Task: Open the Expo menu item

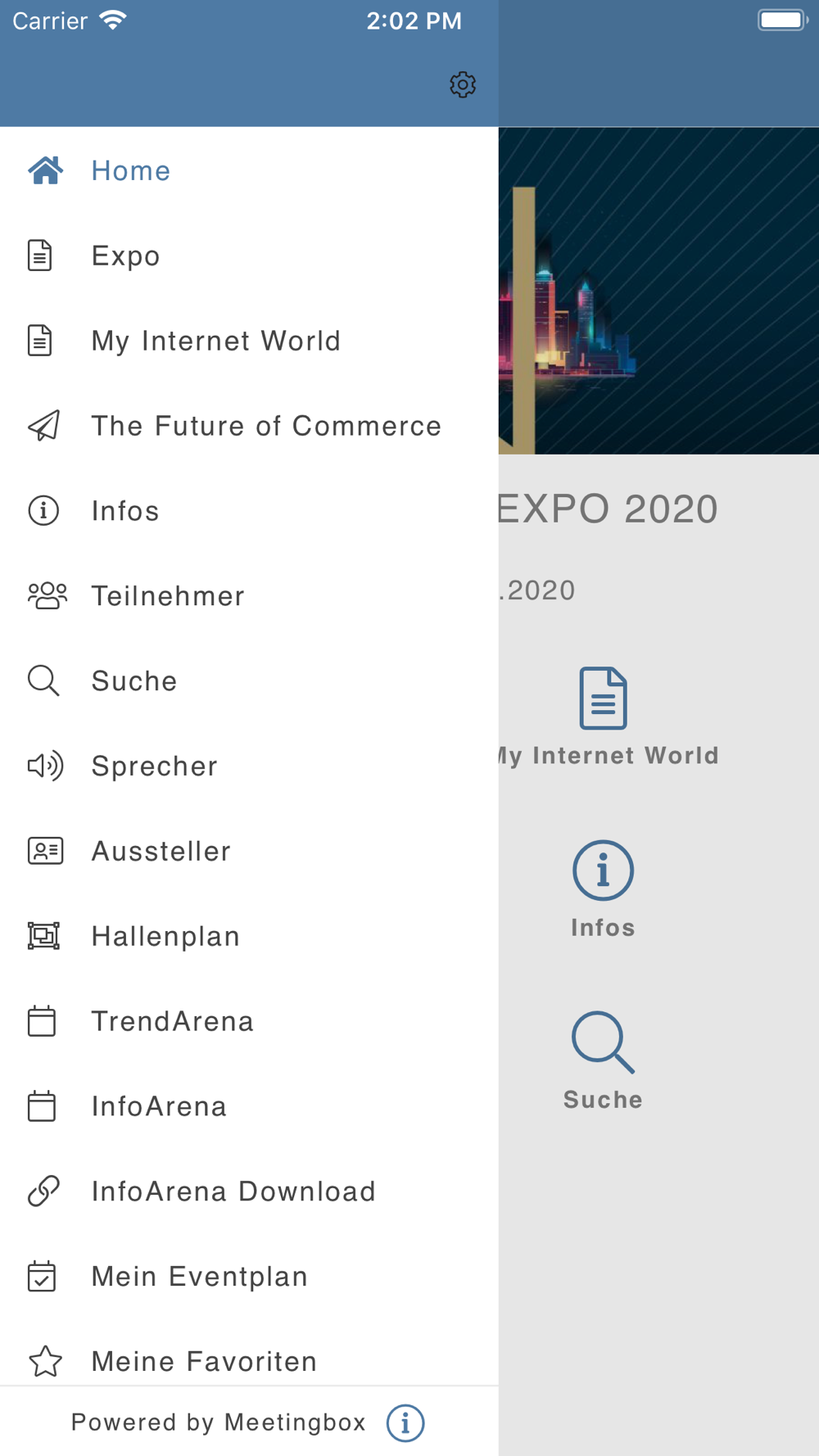Action: [x=249, y=255]
